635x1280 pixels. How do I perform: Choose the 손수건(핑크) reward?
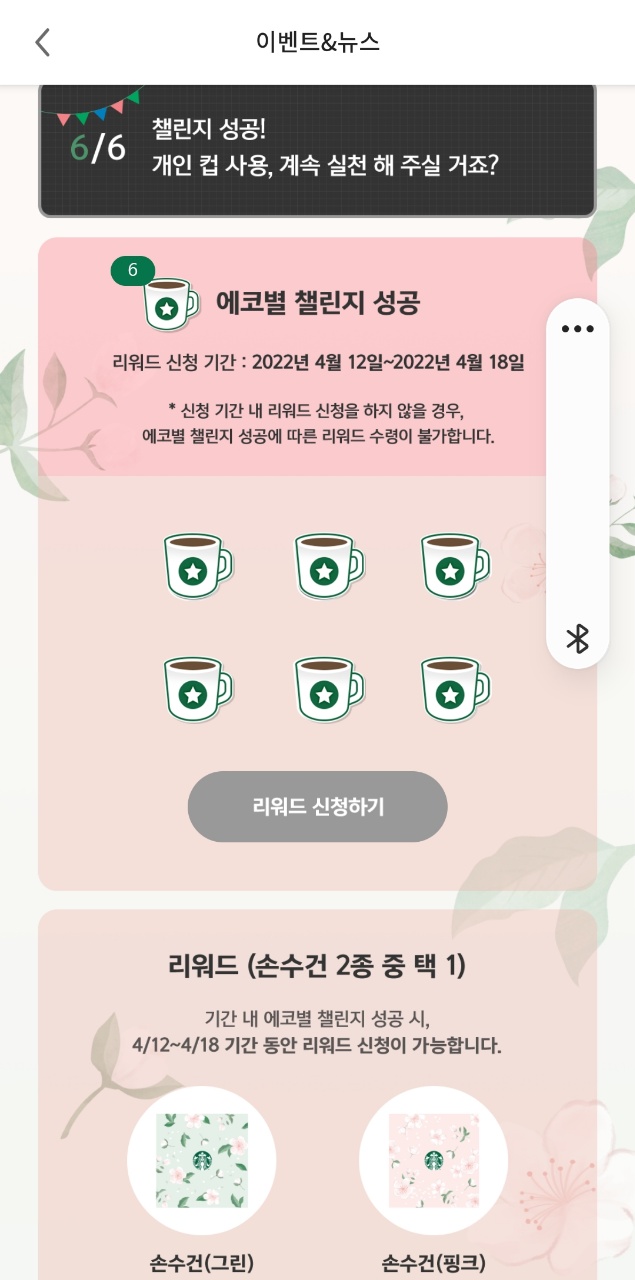pyautogui.click(x=433, y=1160)
